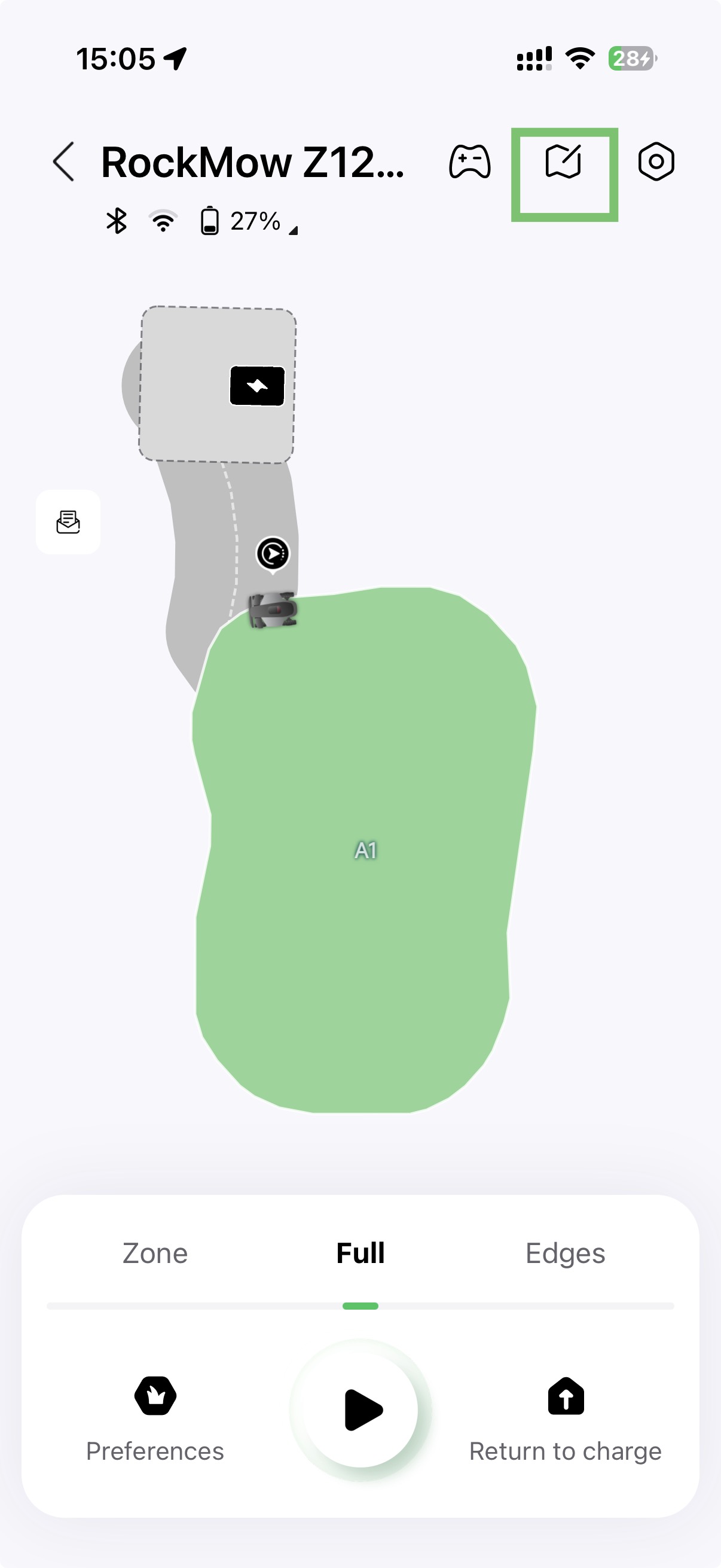This screenshot has height=1568, width=721.
Task: Open the messages inbox button
Action: [x=68, y=521]
